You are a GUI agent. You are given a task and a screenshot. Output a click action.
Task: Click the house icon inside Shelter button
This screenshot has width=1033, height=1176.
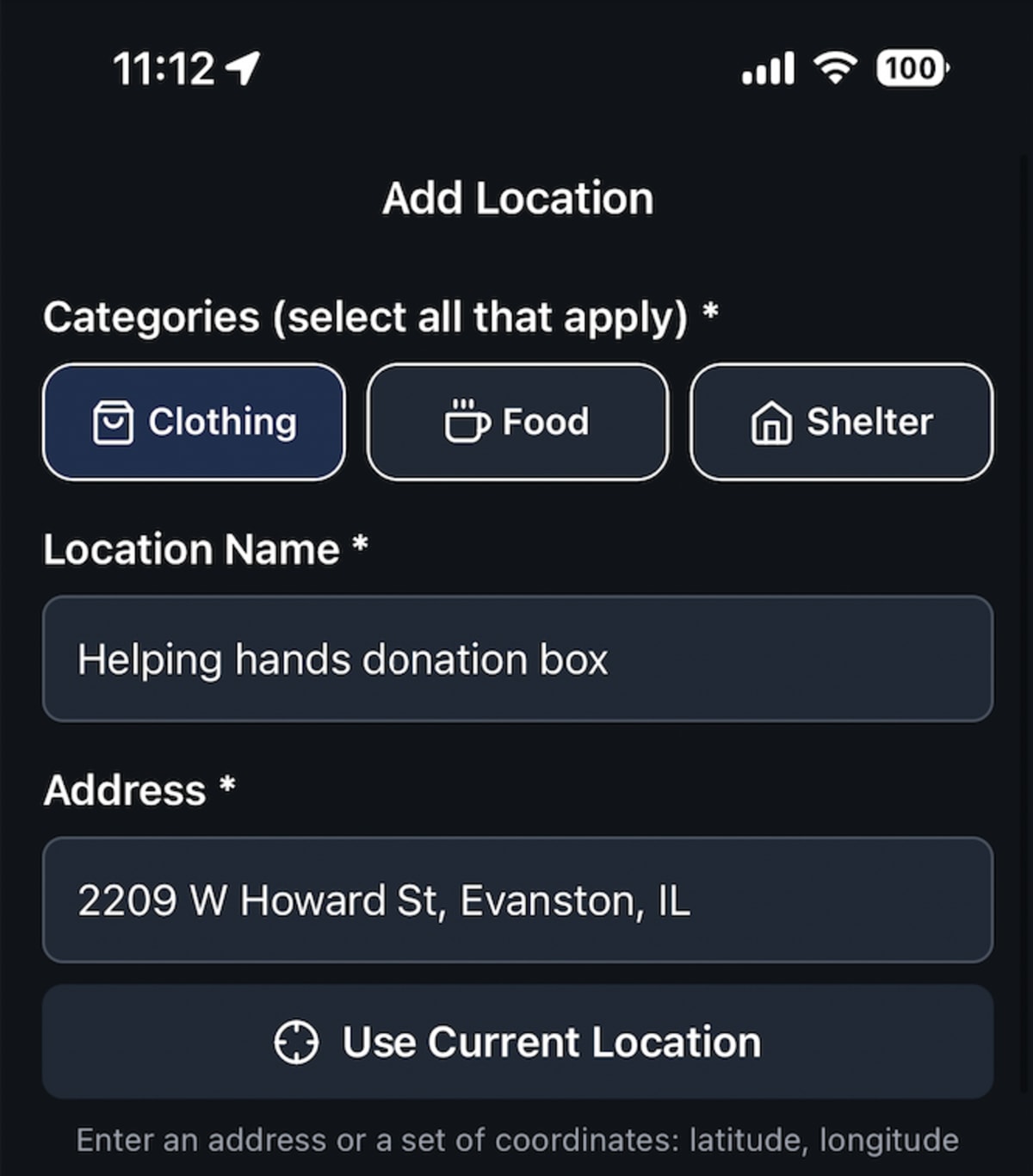[770, 422]
